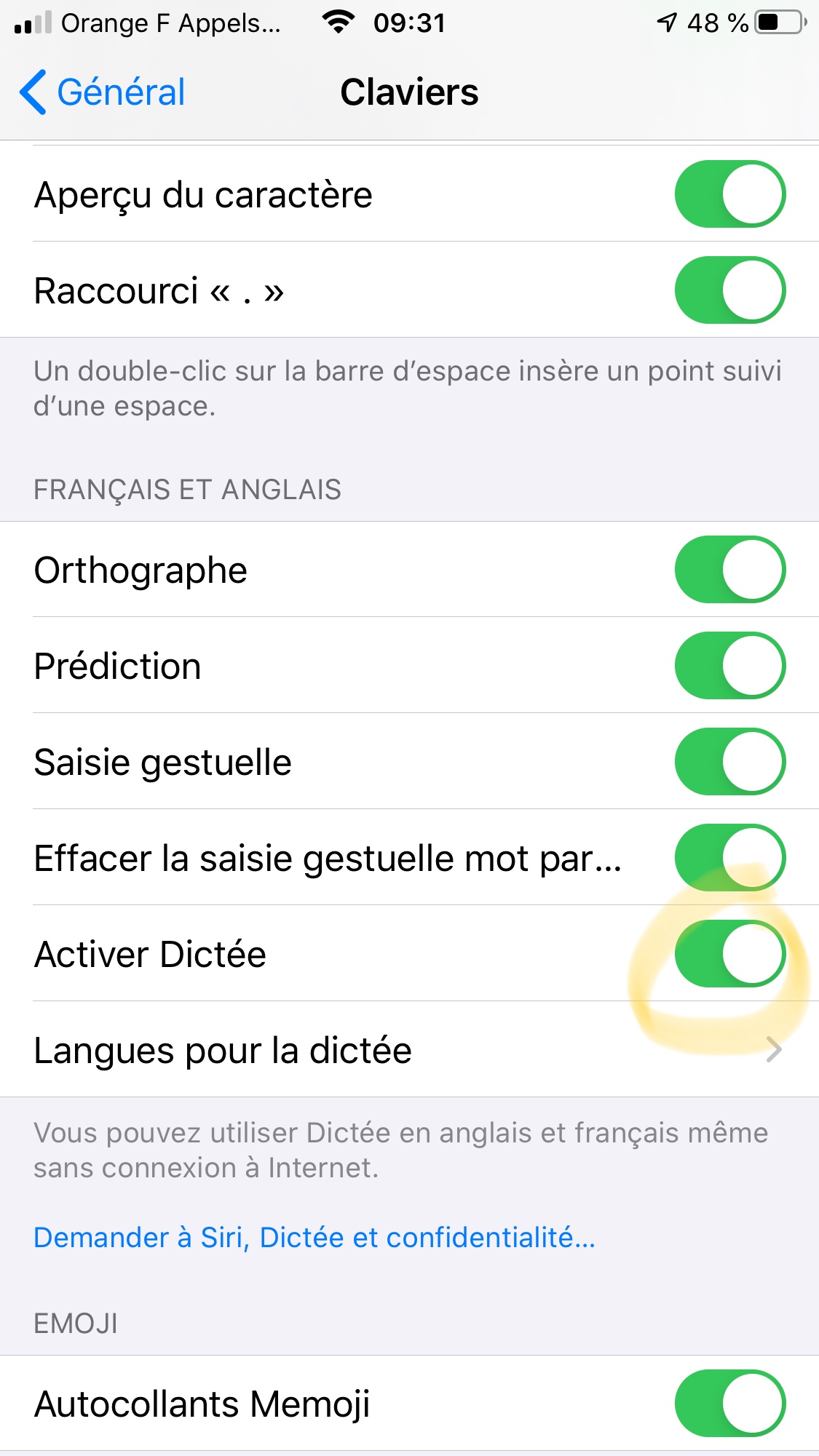The image size is (819, 1456).
Task: Go back to Général settings
Action: click(103, 92)
